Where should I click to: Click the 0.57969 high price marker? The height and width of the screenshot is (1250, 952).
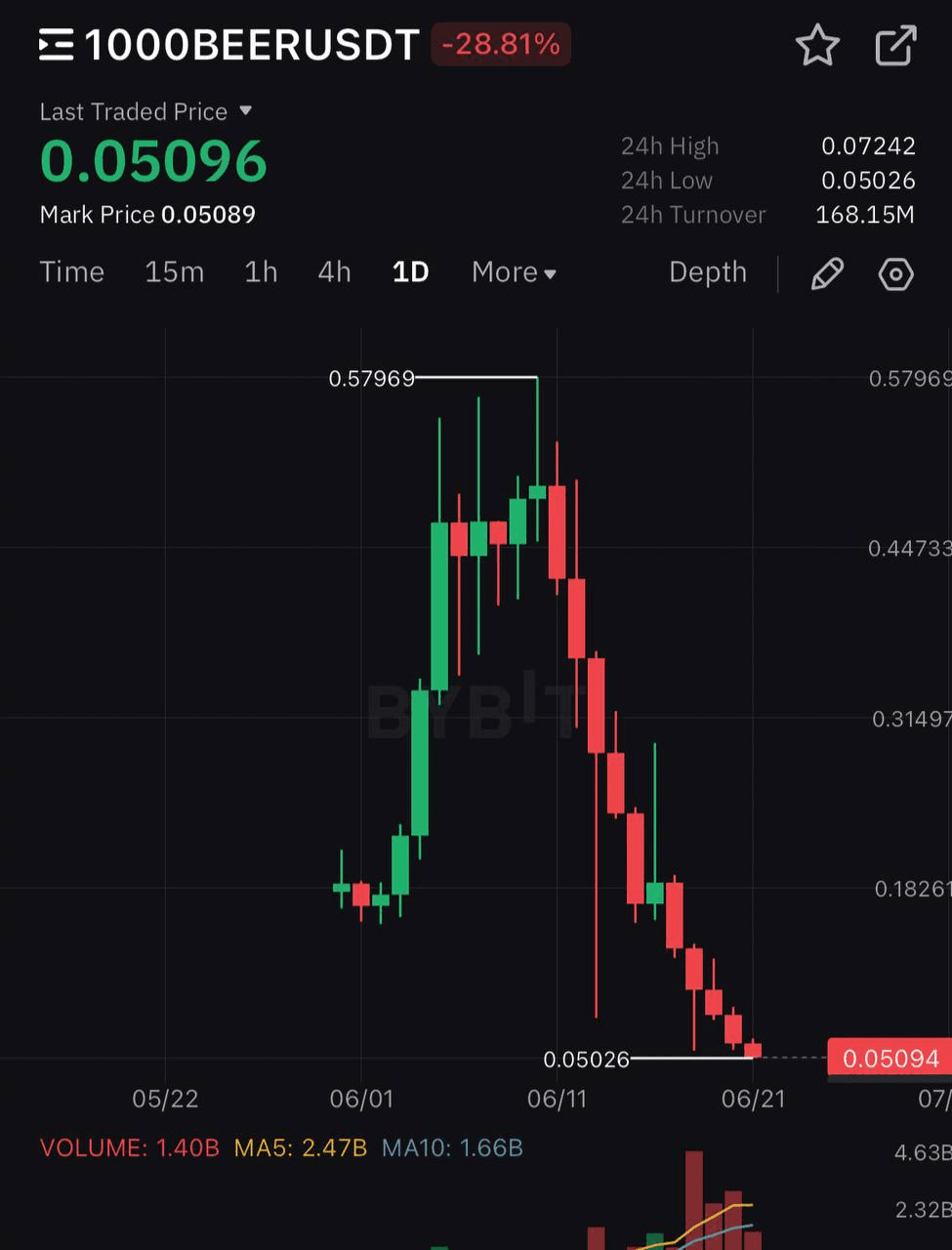tap(372, 379)
